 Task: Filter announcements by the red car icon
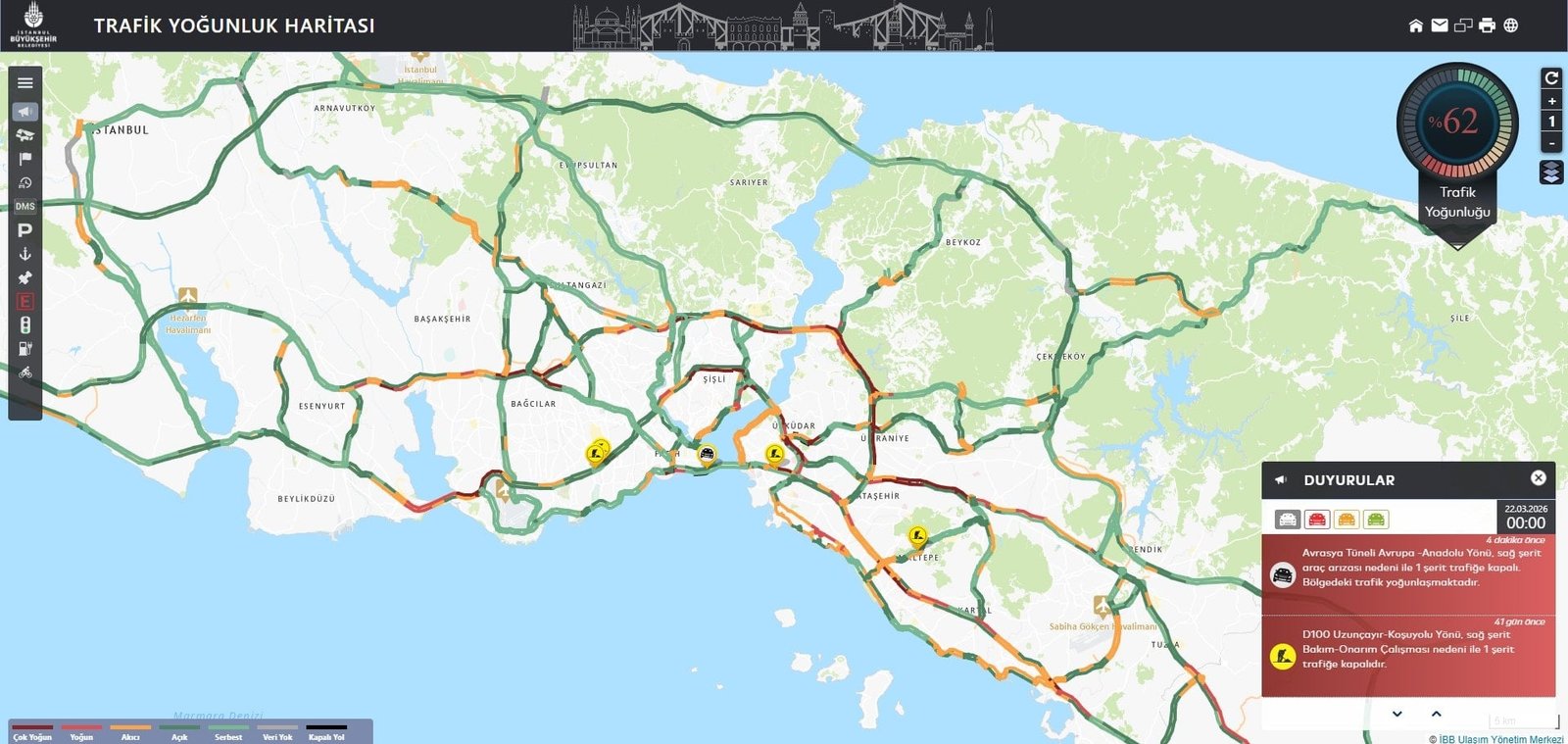(1317, 520)
